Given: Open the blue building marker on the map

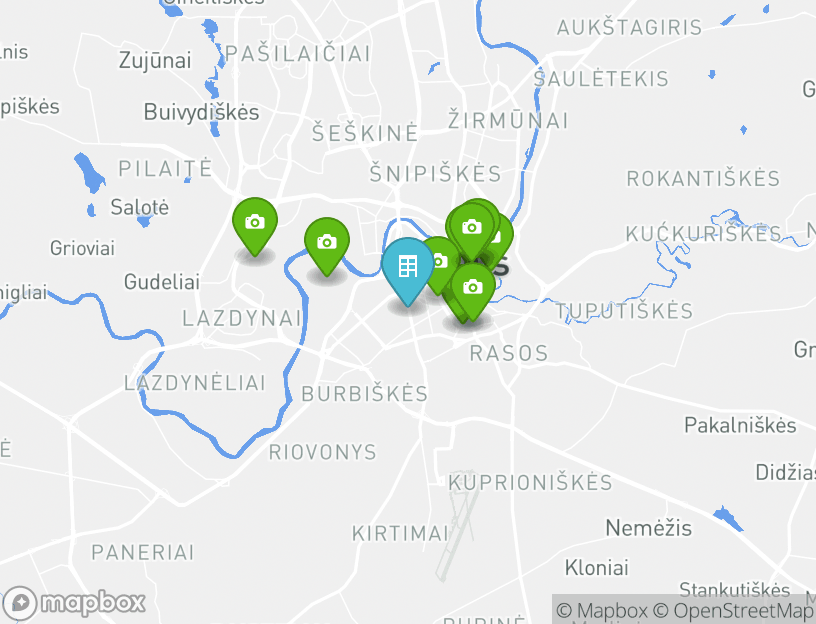Looking at the screenshot, I should click(407, 268).
